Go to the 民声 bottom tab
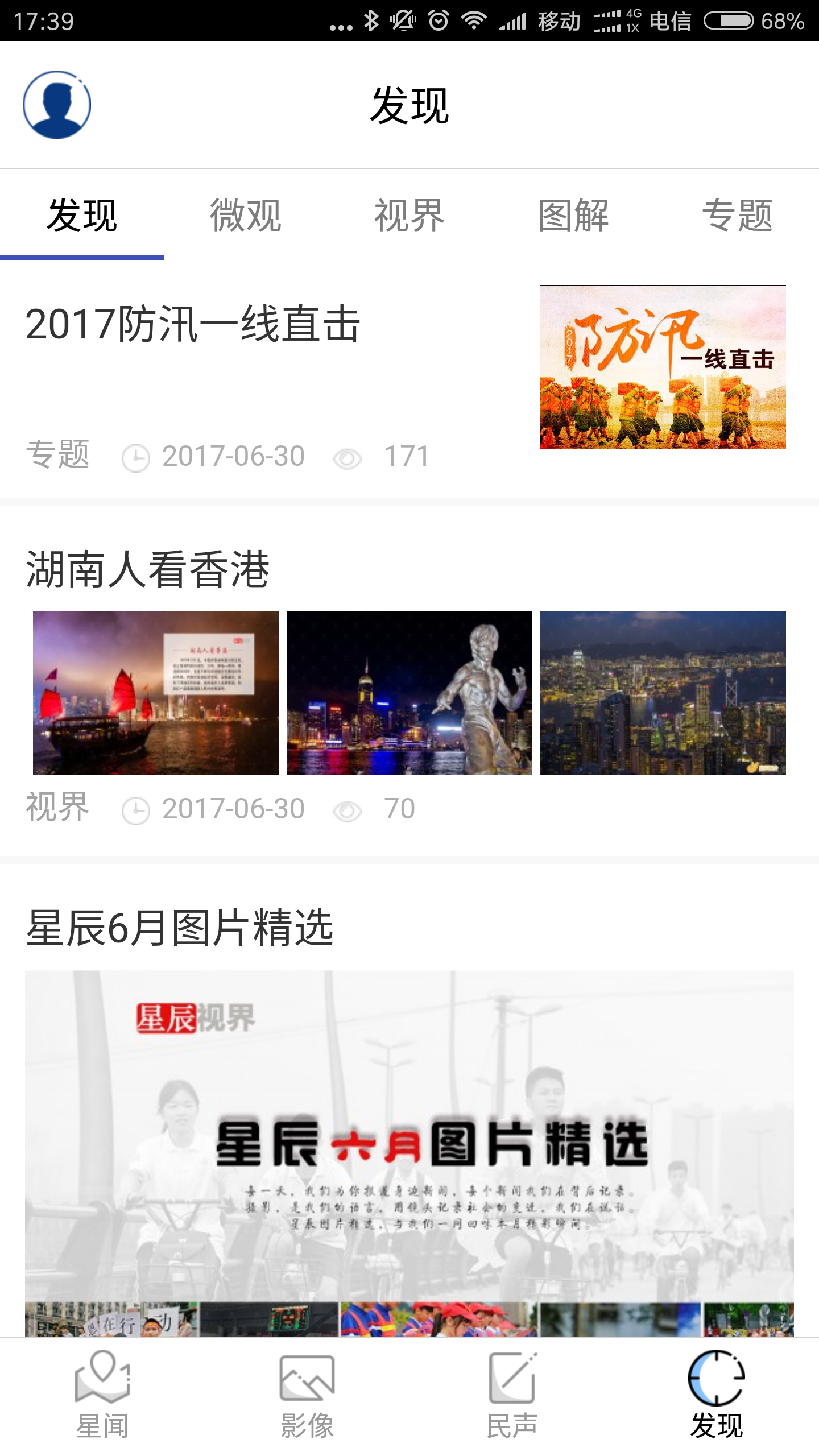 click(x=512, y=1393)
